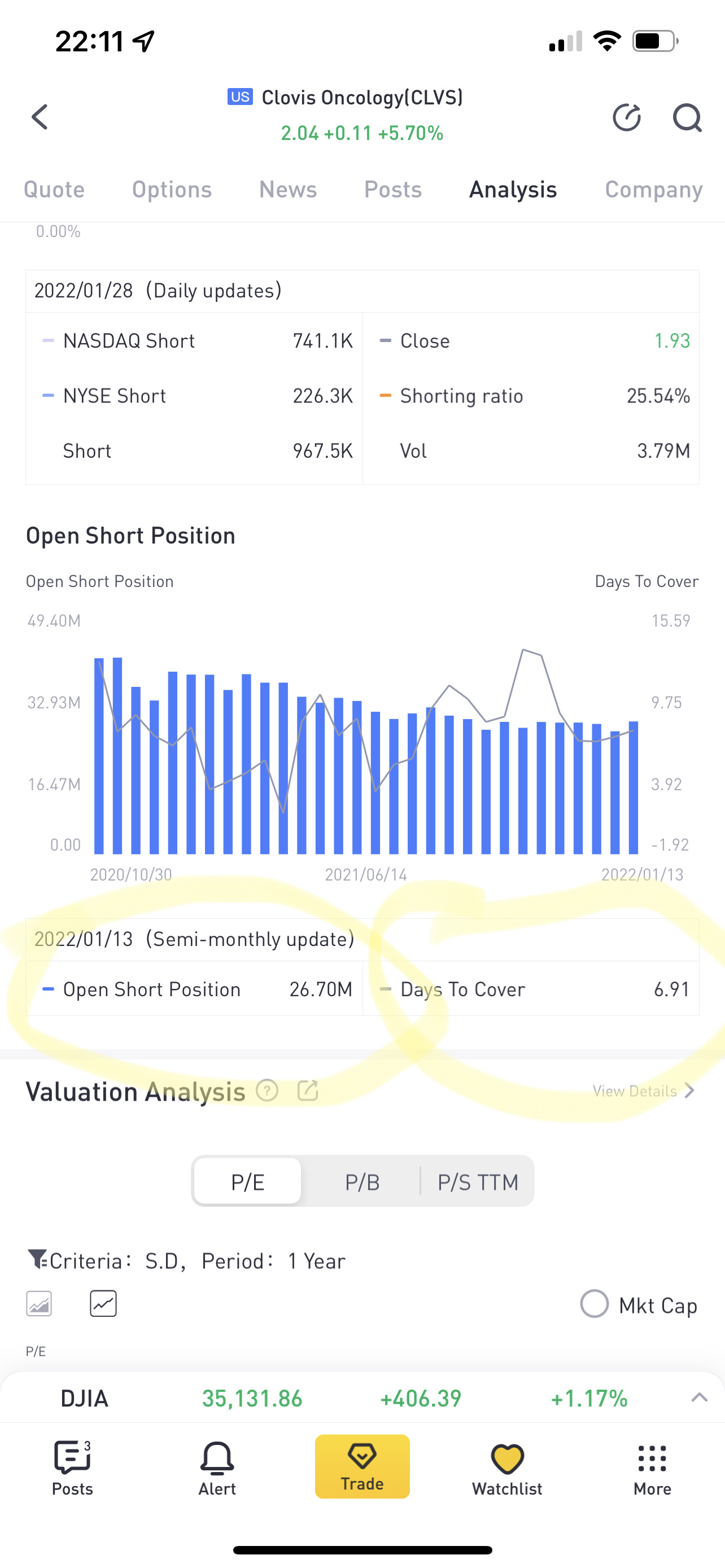Open the search magnifier icon

point(687,117)
